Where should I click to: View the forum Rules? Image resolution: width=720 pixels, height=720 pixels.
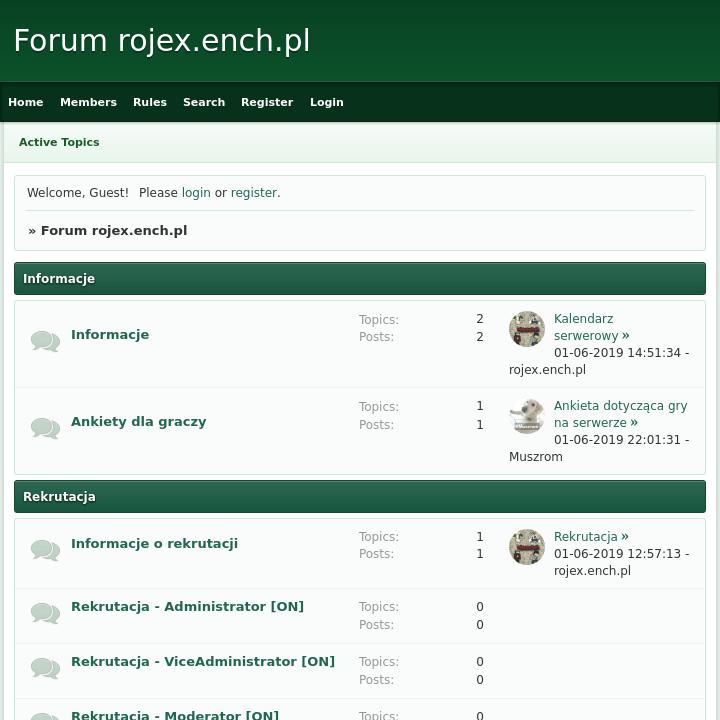pos(150,102)
